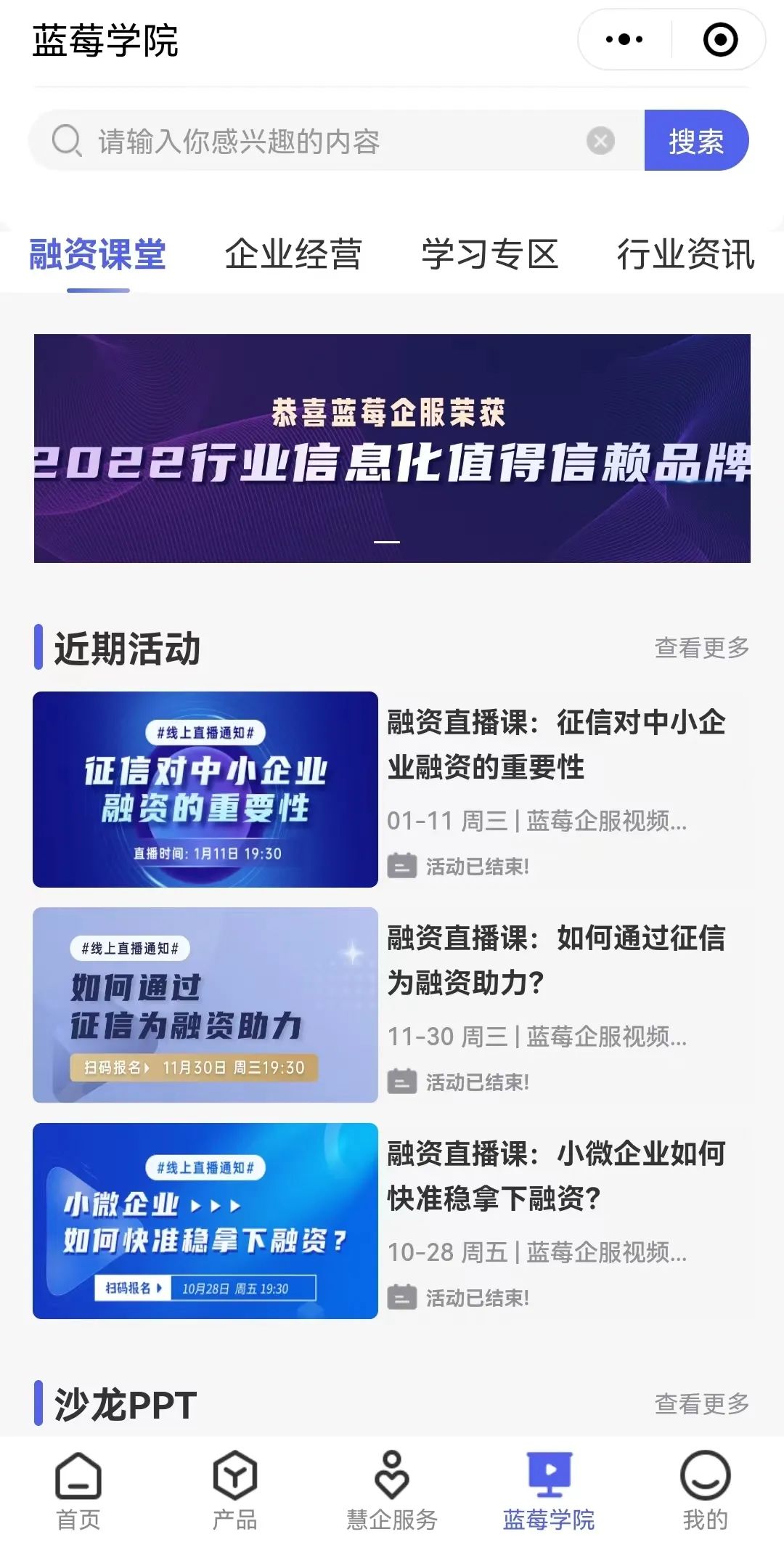This screenshot has width=784, height=1545.
Task: Switch to the 企业经营 tab
Action: (293, 255)
